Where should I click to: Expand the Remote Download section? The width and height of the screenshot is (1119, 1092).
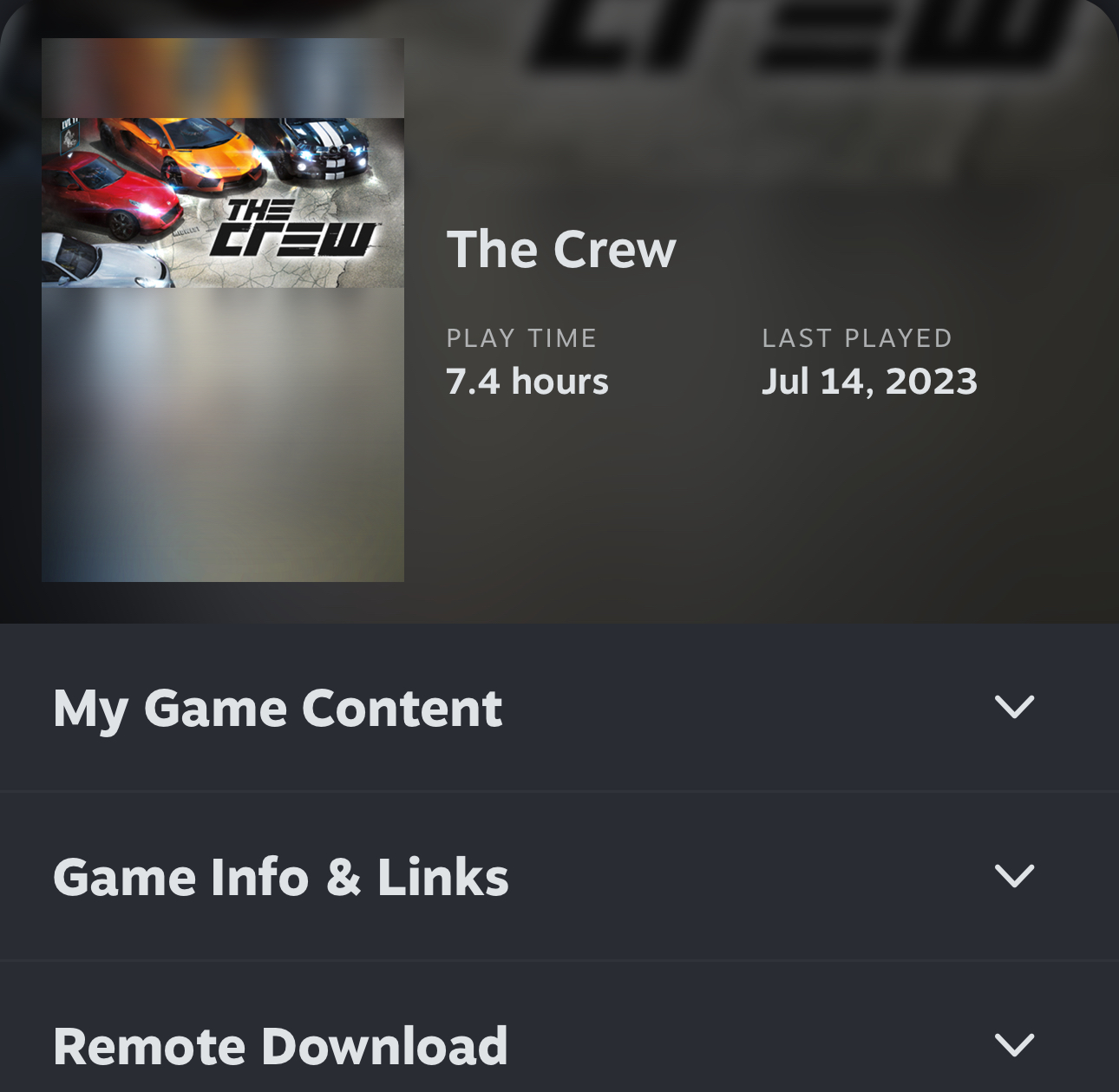[x=1013, y=1045]
